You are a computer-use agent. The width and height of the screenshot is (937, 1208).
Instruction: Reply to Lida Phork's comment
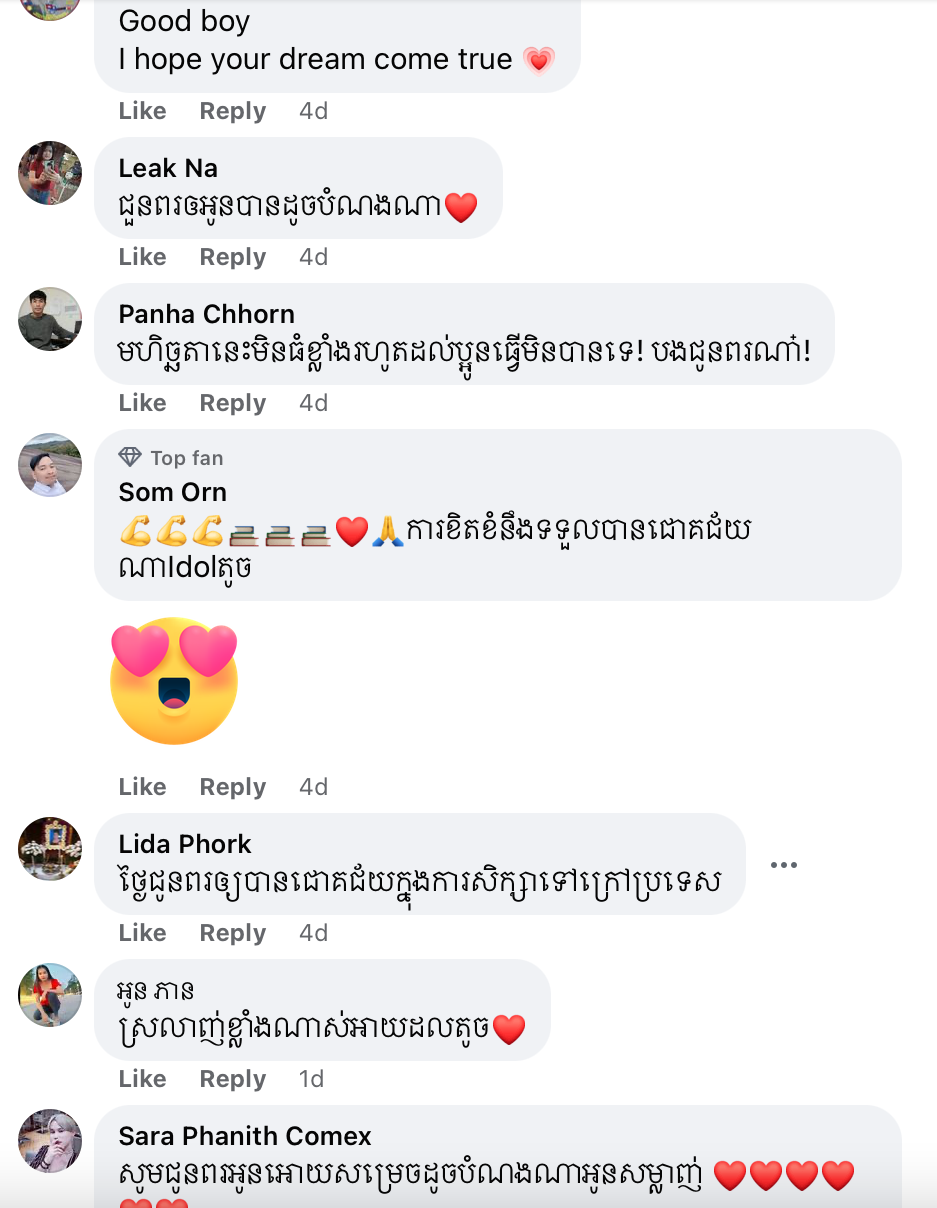pos(232,933)
